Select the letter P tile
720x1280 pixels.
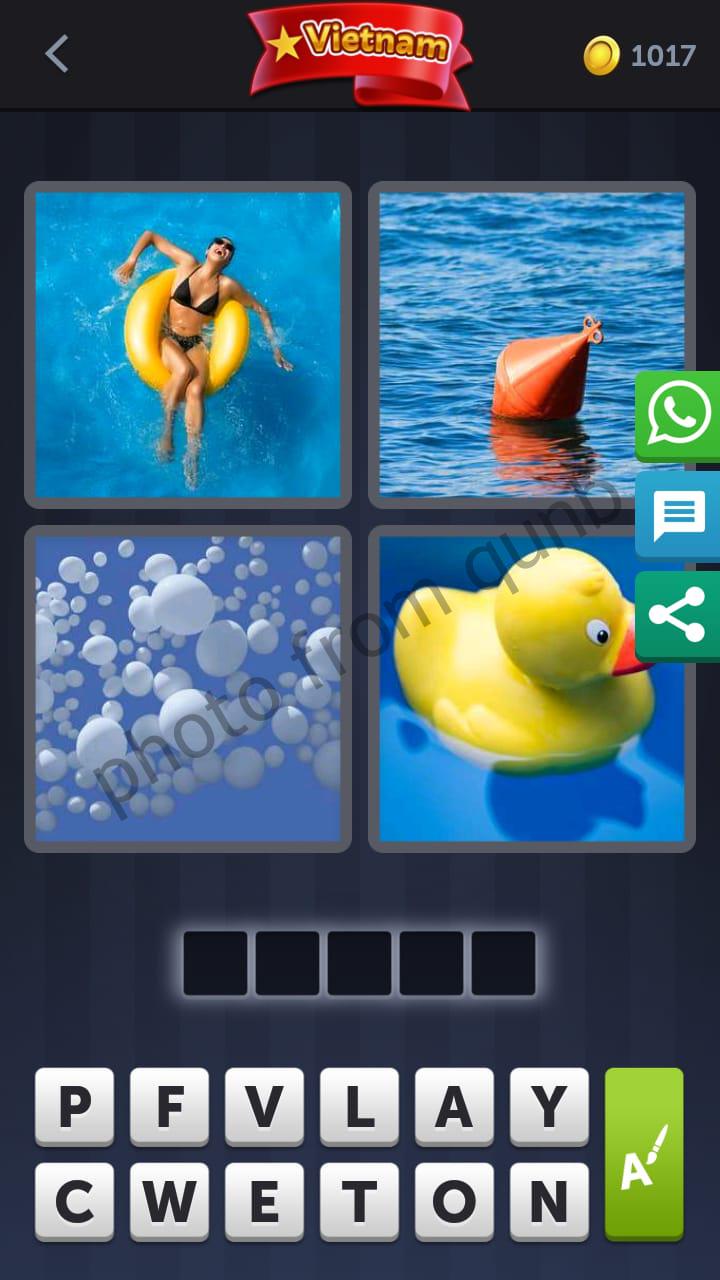[x=75, y=1107]
